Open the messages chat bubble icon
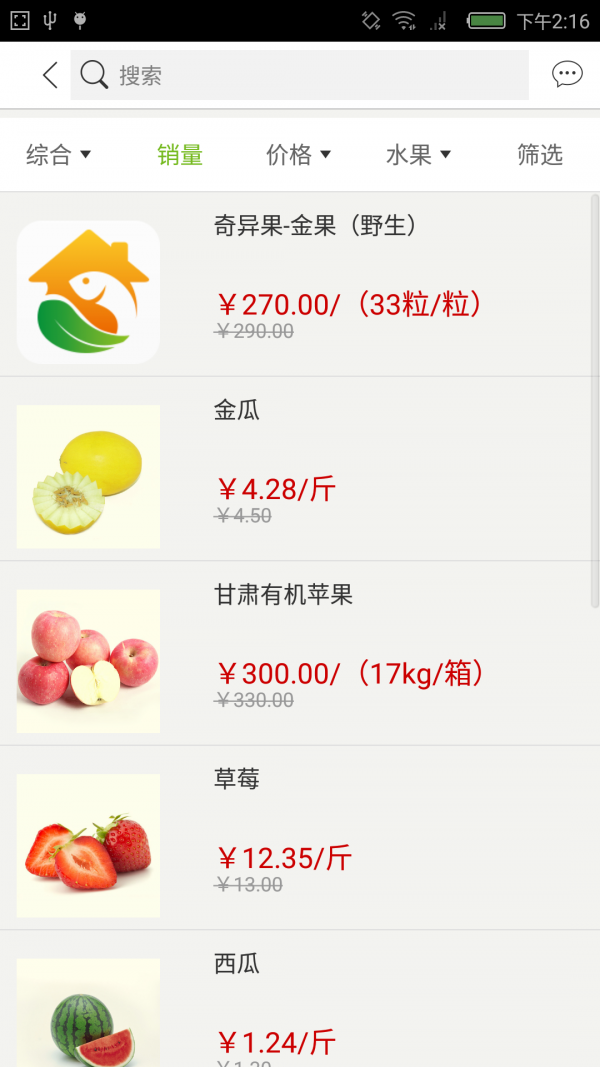Viewport: 600px width, 1067px height. pyautogui.click(x=567, y=75)
